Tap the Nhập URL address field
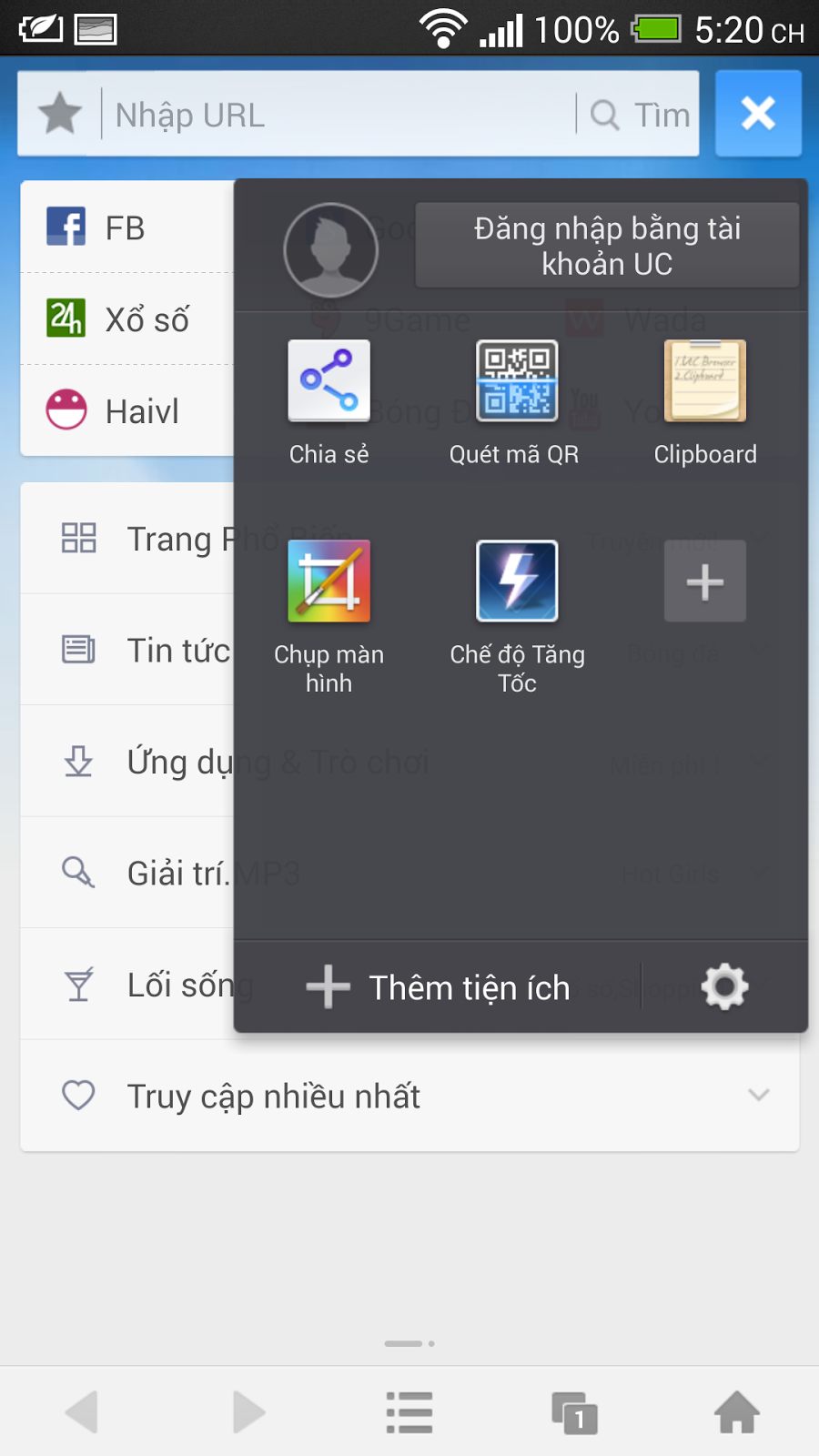Image resolution: width=819 pixels, height=1456 pixels. point(337,115)
